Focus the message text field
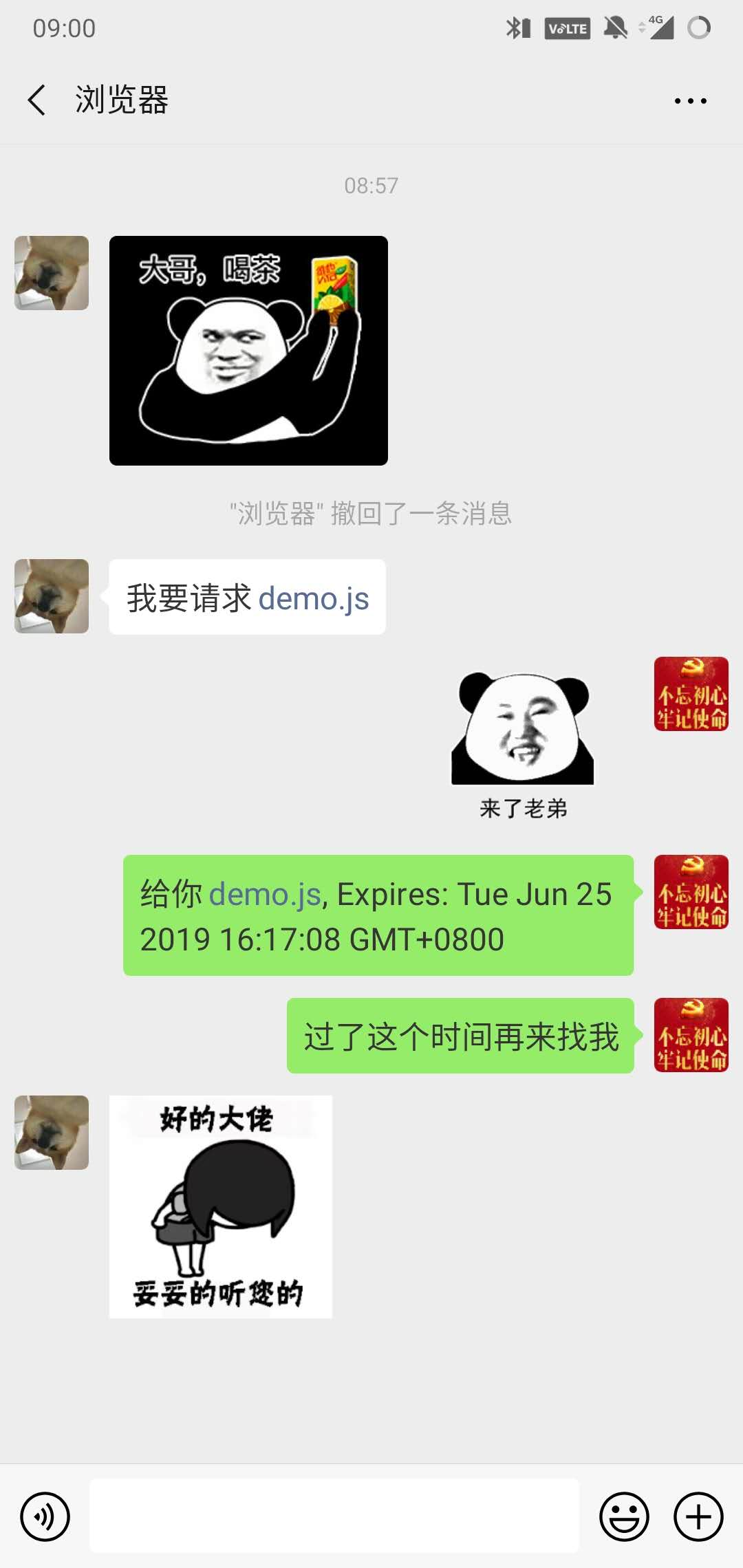743x1568 pixels. [x=334, y=1516]
